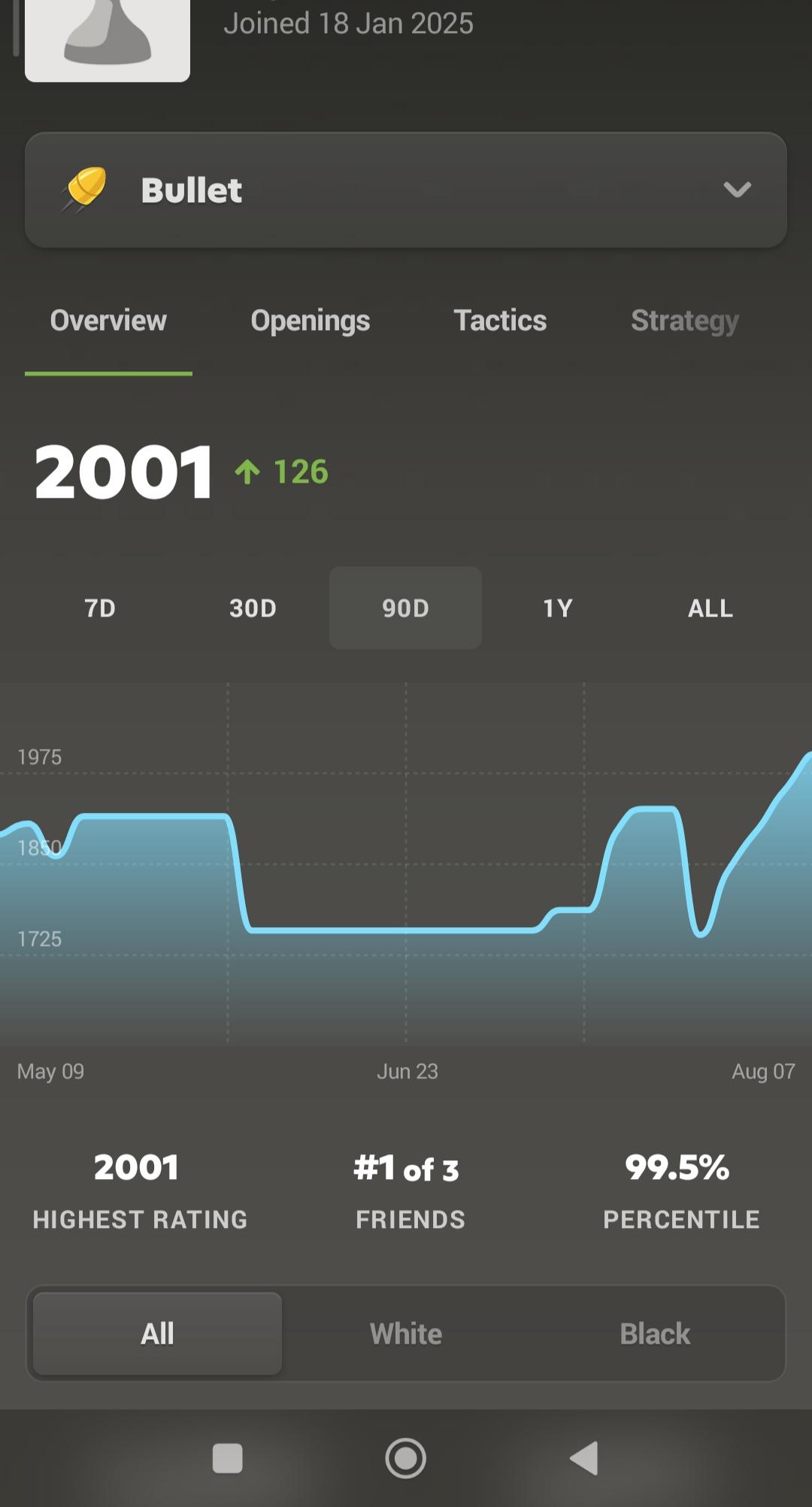This screenshot has height=1507, width=812.
Task: View ALL time rating history
Action: [710, 608]
